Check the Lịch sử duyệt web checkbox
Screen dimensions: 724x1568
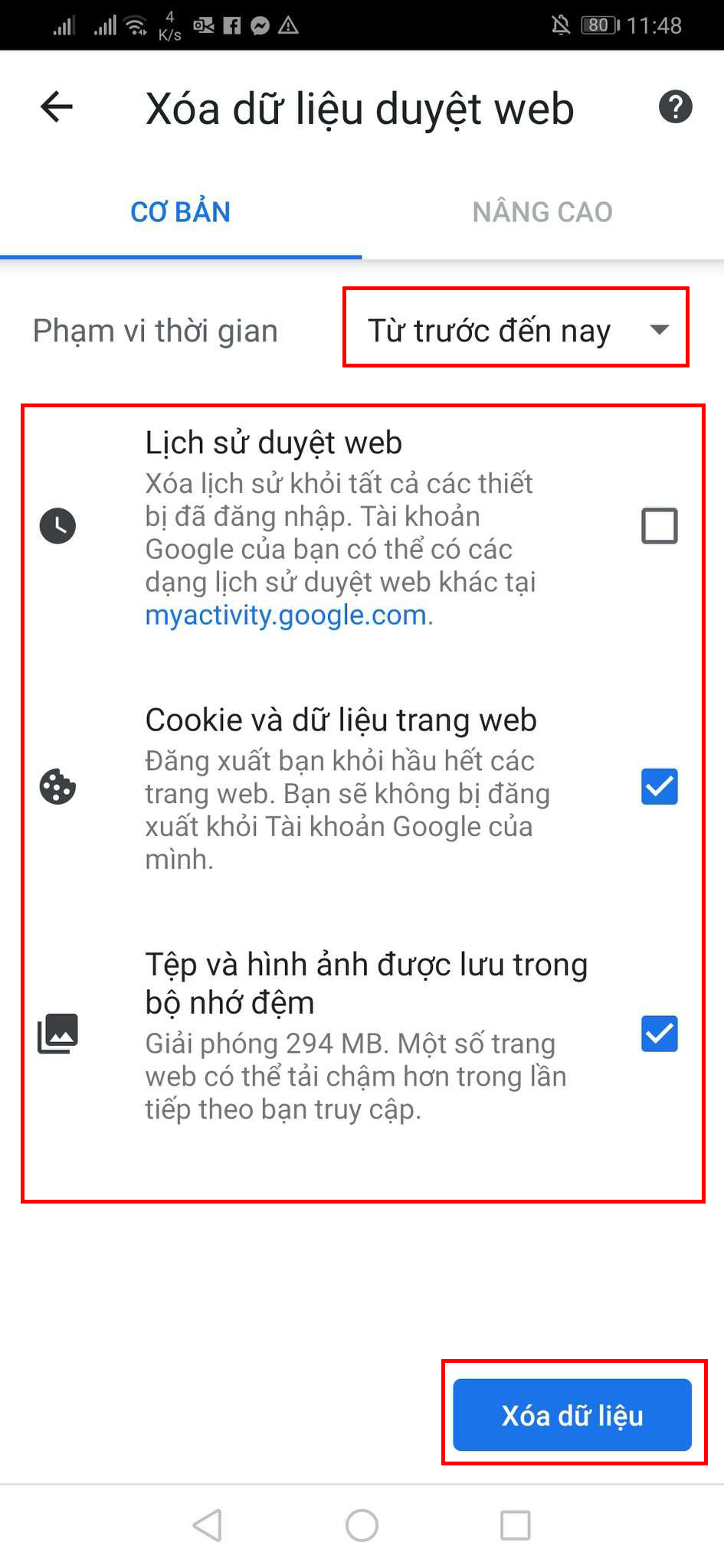tap(659, 526)
